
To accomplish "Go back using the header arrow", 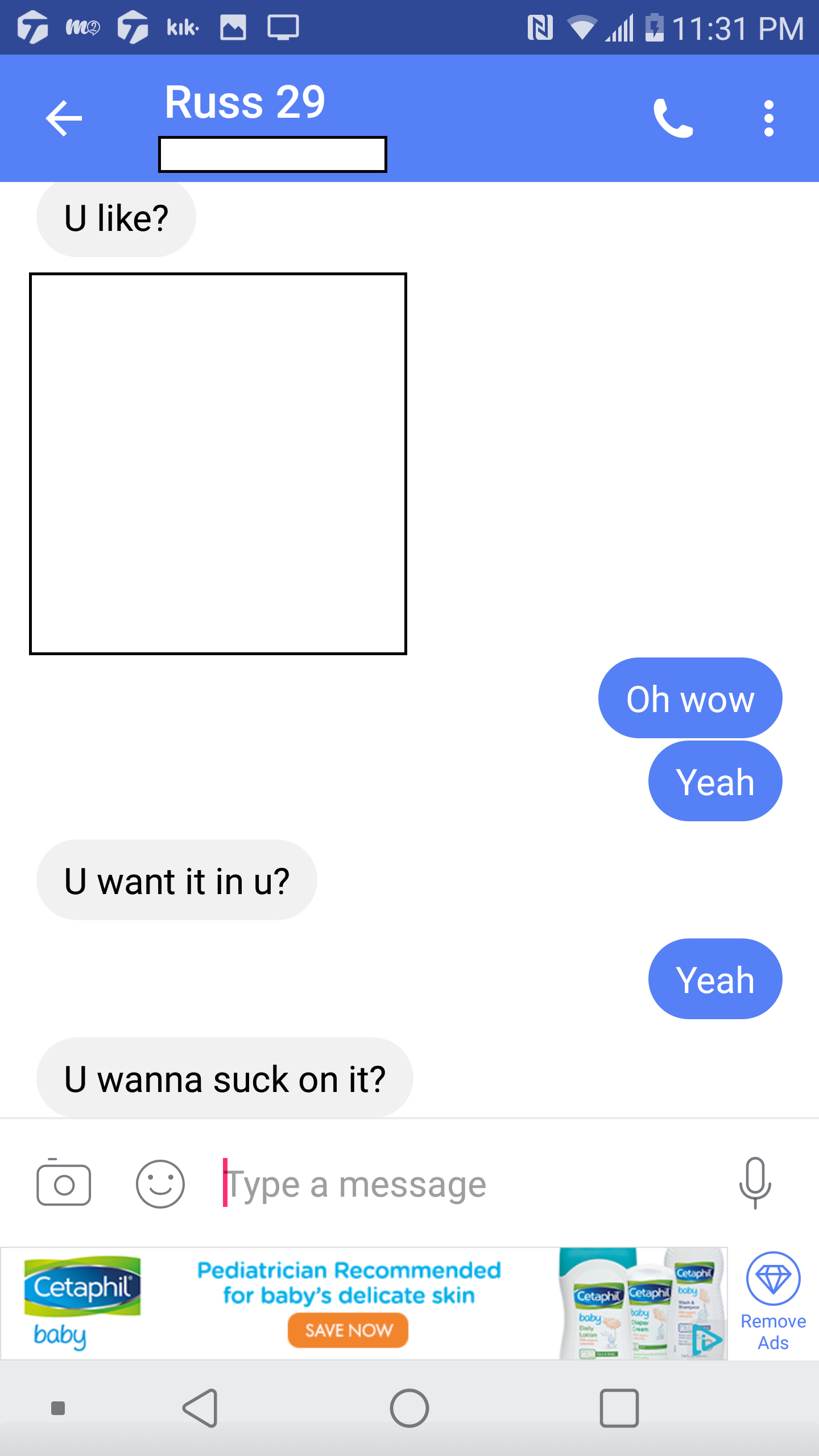I will click(x=64, y=118).
